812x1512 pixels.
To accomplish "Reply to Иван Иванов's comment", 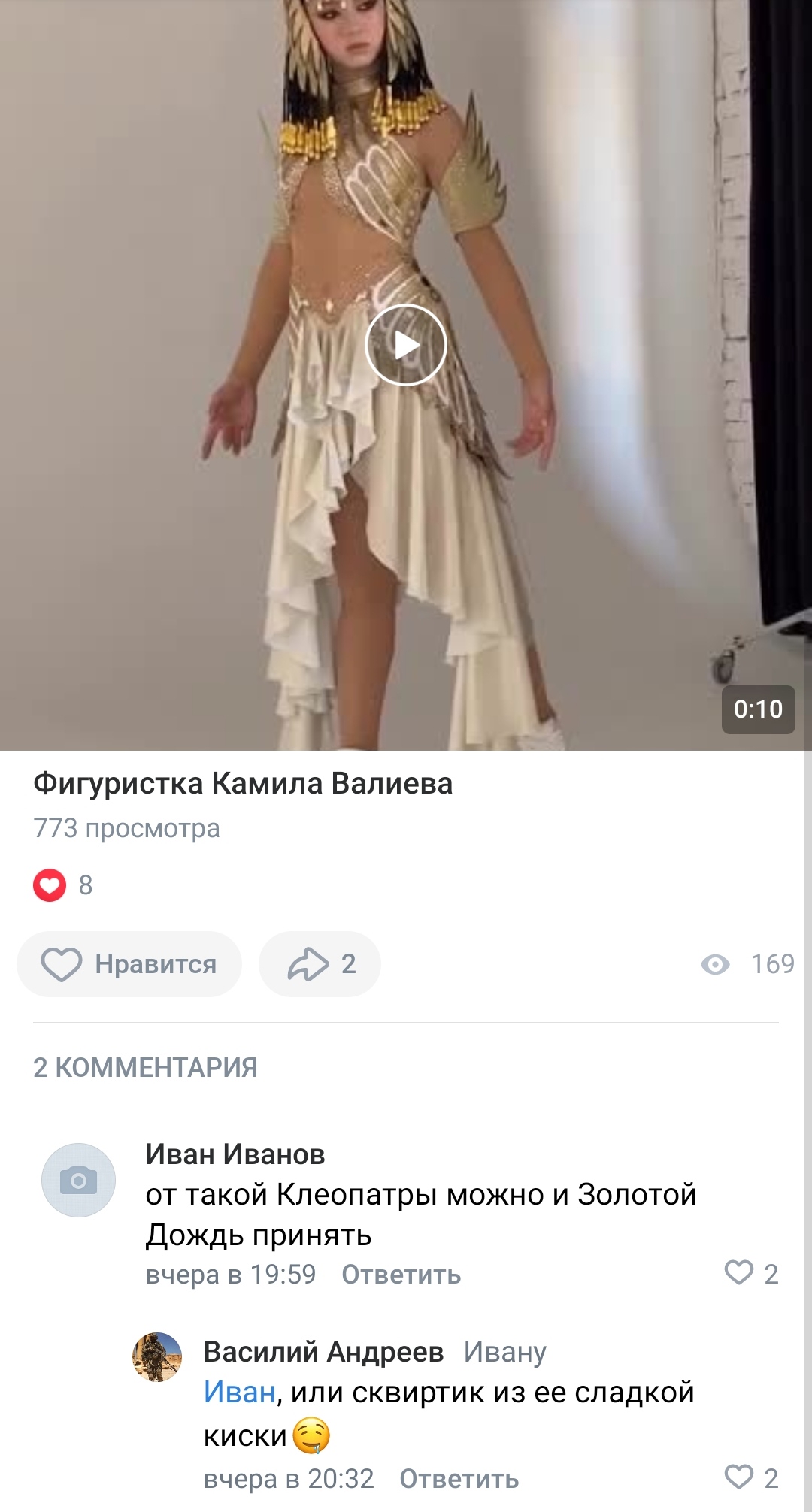I will click(x=401, y=1275).
